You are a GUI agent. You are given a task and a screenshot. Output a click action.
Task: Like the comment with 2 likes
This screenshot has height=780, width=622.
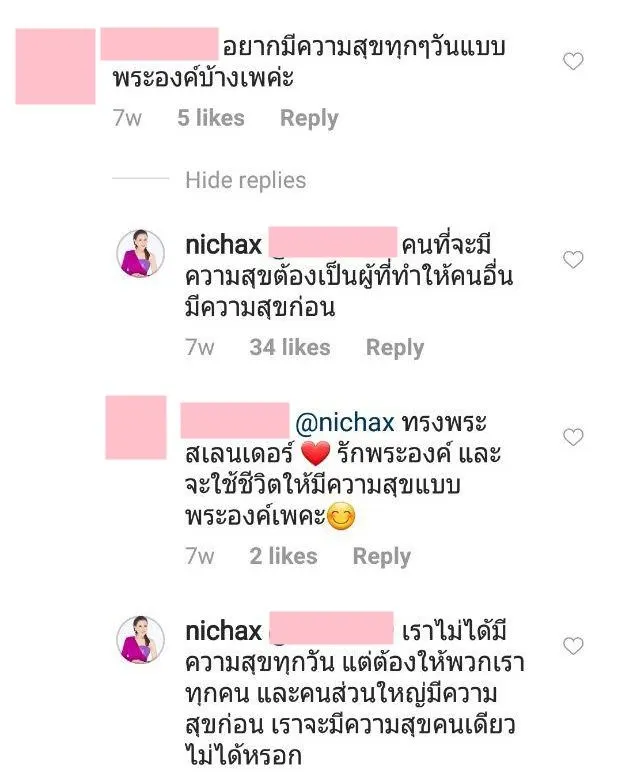573,437
